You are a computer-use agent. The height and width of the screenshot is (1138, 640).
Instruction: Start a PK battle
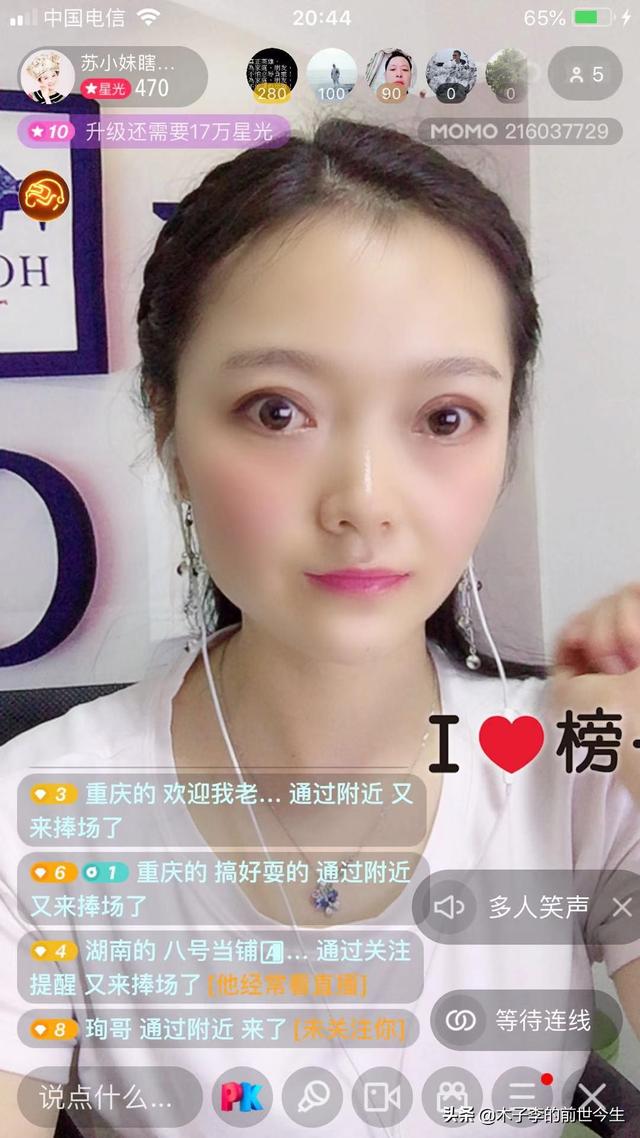(242, 1097)
